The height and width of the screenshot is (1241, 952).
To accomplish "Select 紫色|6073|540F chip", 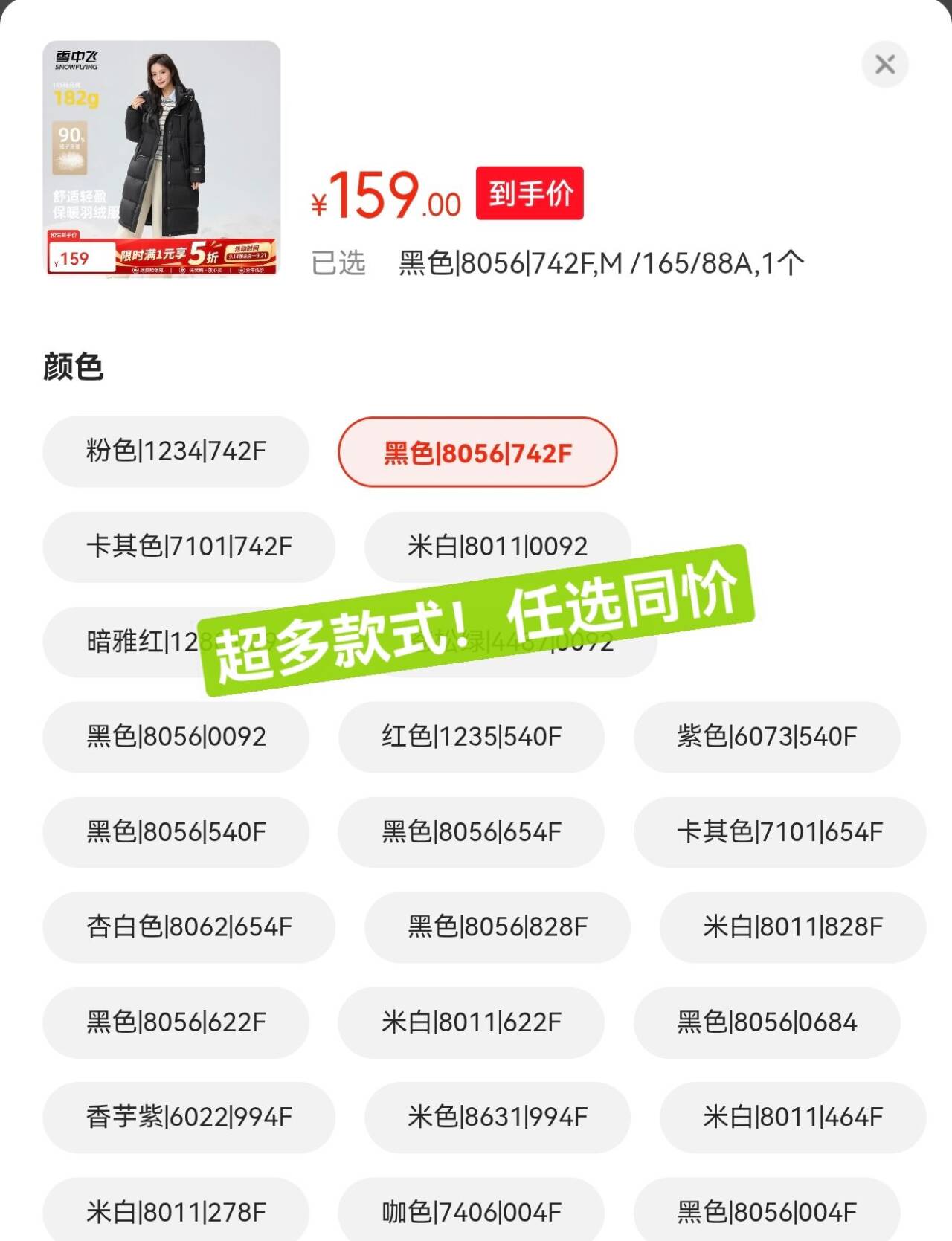I will (x=767, y=737).
